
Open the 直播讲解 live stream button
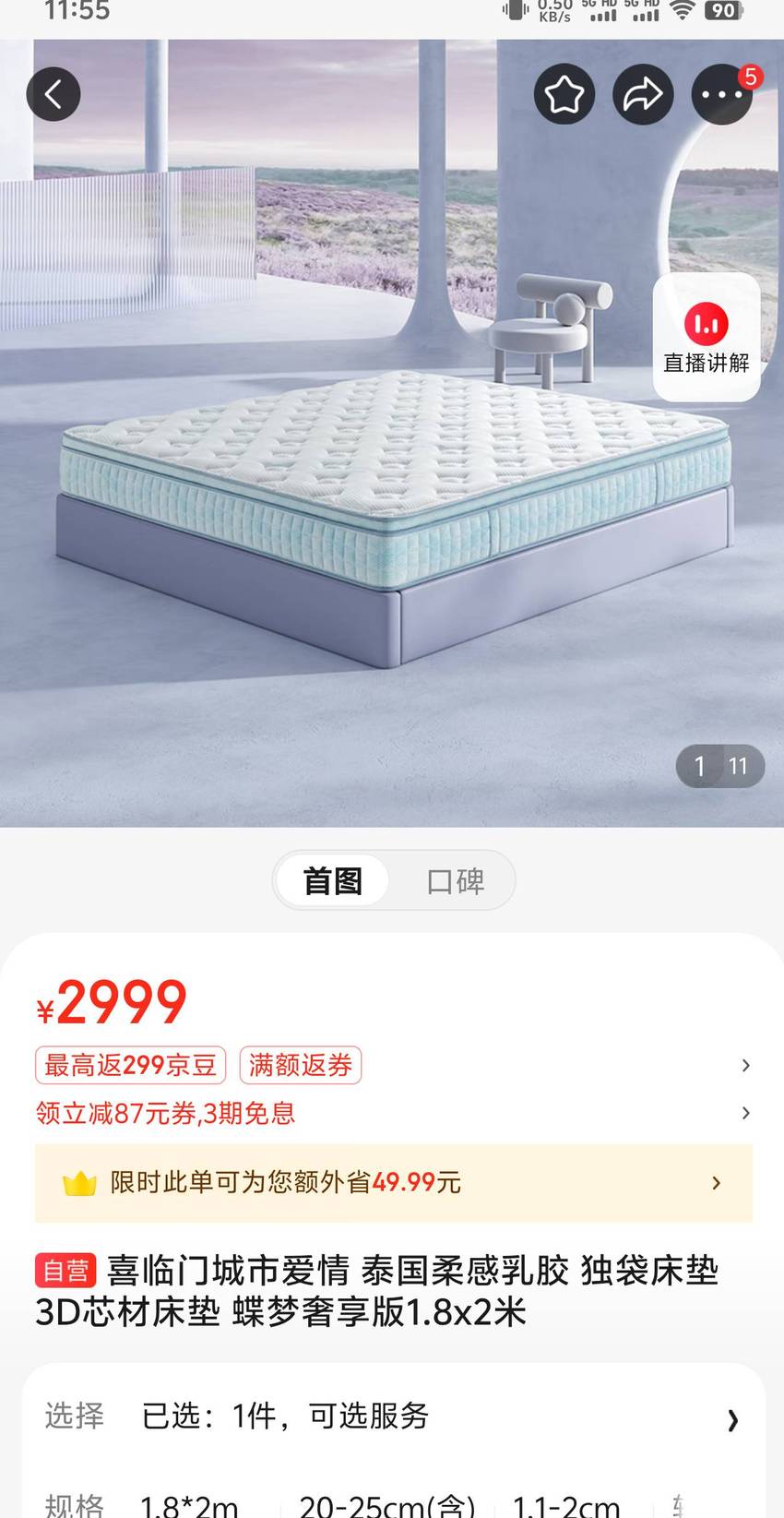[x=707, y=337]
